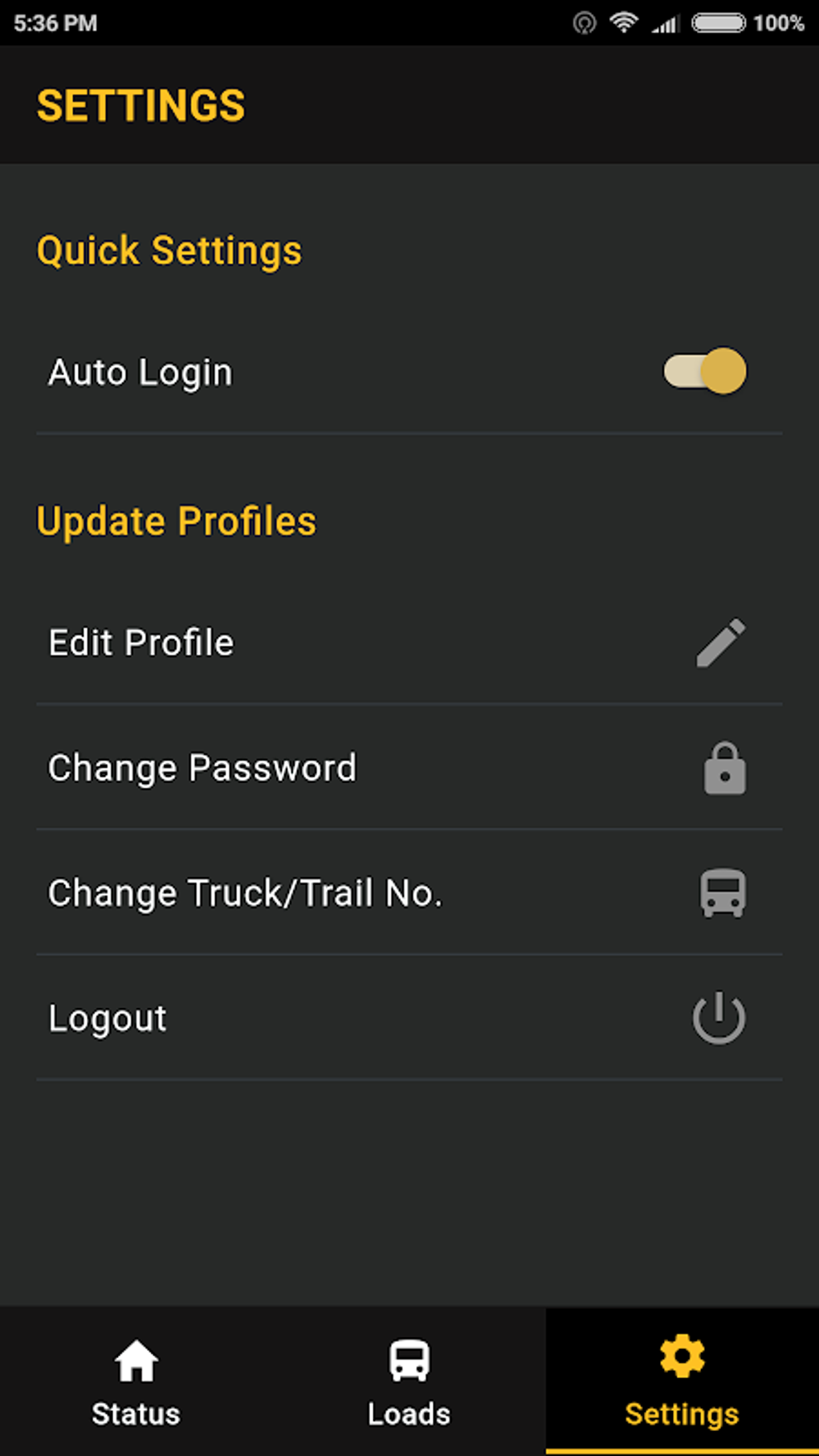Open Change Password option

409,768
